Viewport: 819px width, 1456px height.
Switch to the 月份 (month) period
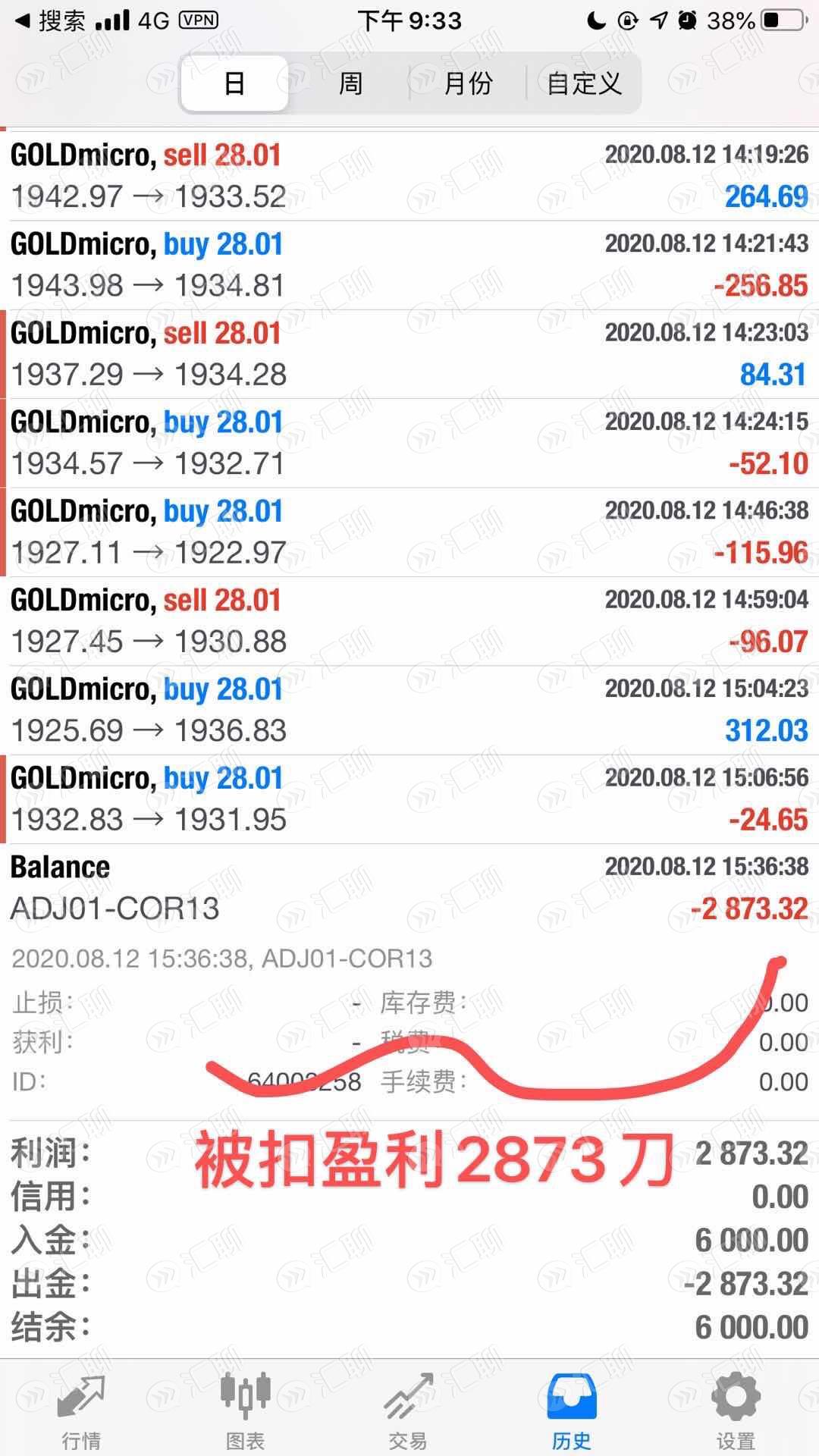coord(468,83)
